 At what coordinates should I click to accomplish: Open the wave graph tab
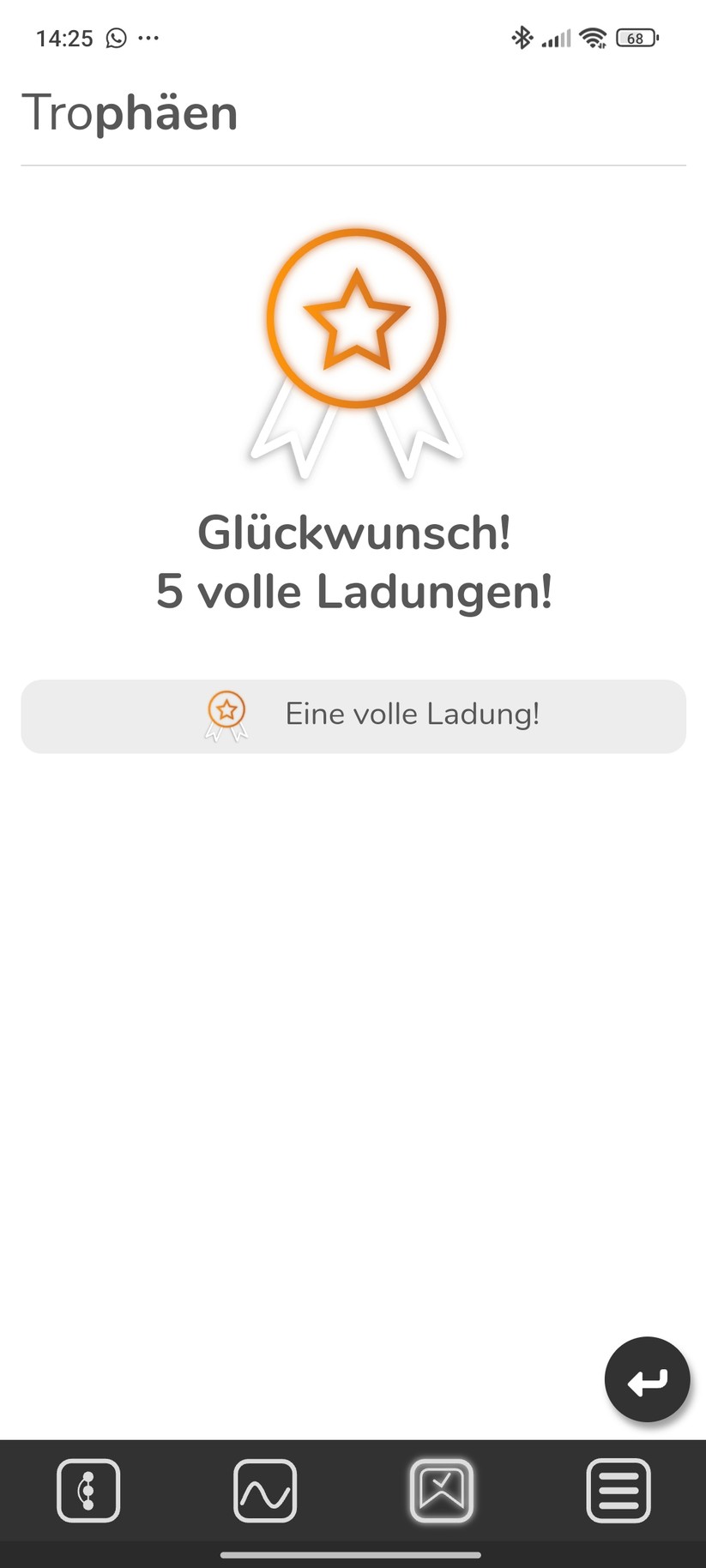pyautogui.click(x=265, y=1491)
